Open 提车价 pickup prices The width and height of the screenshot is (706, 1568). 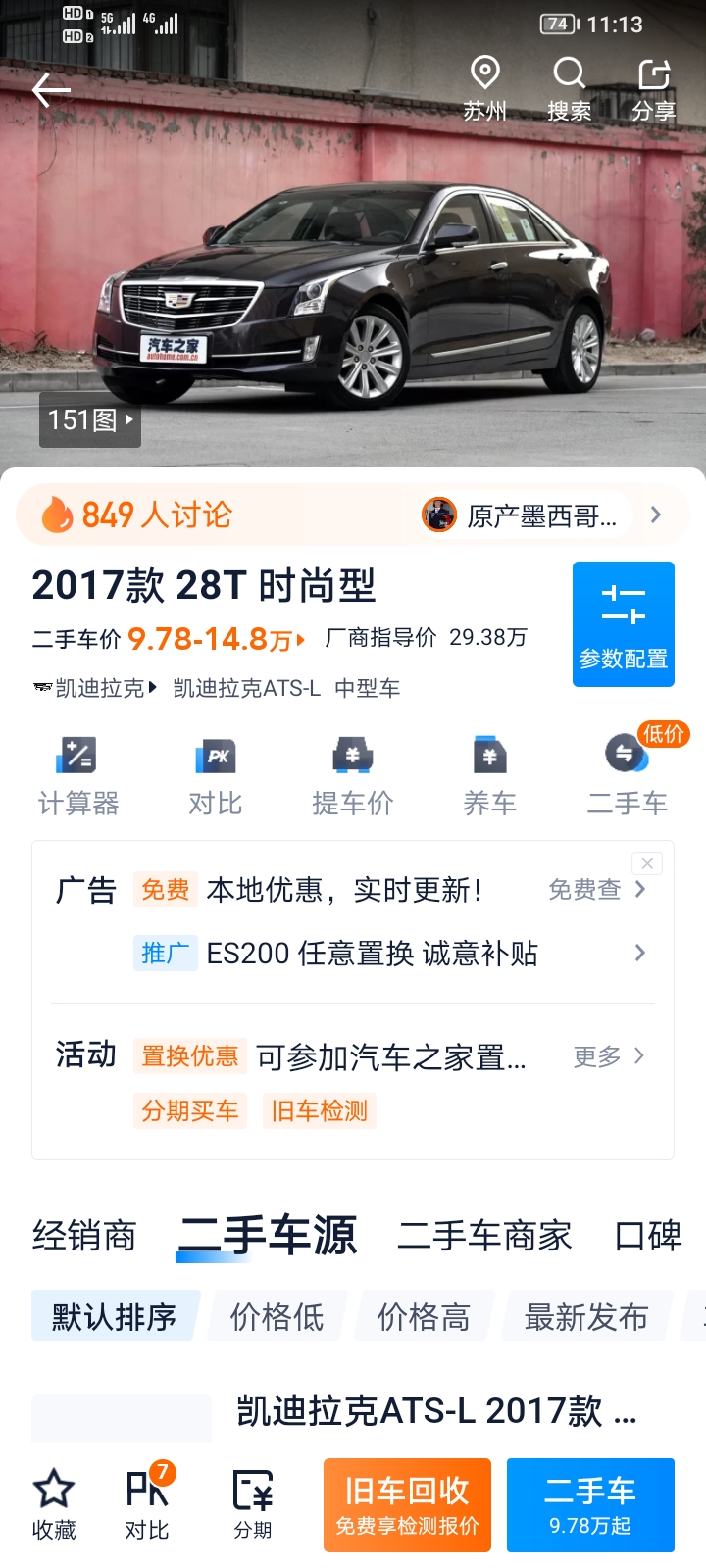coord(353,776)
